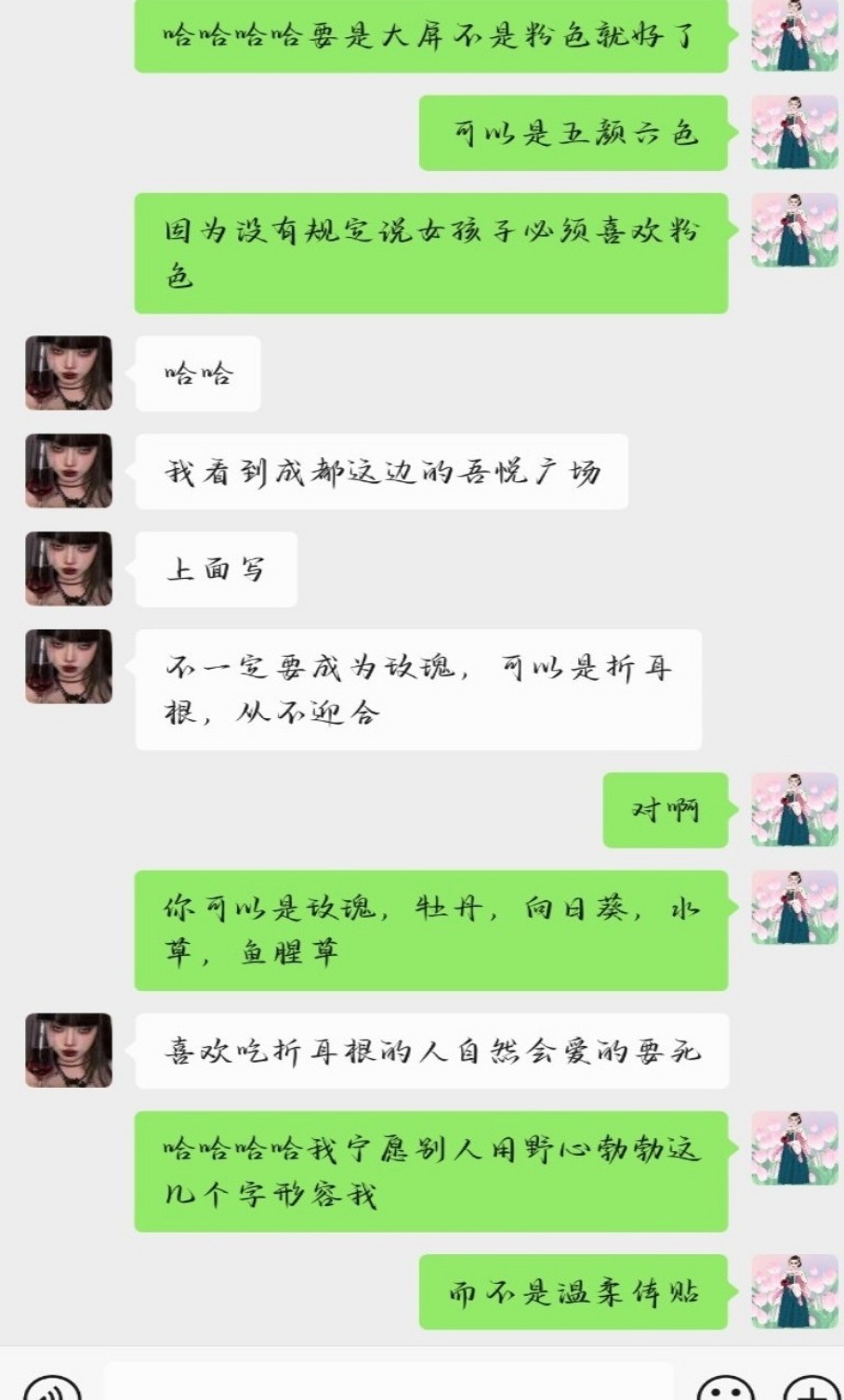View profile from avatar beside 上面写
Screen dimensions: 844x1400
pyautogui.click(x=69, y=569)
